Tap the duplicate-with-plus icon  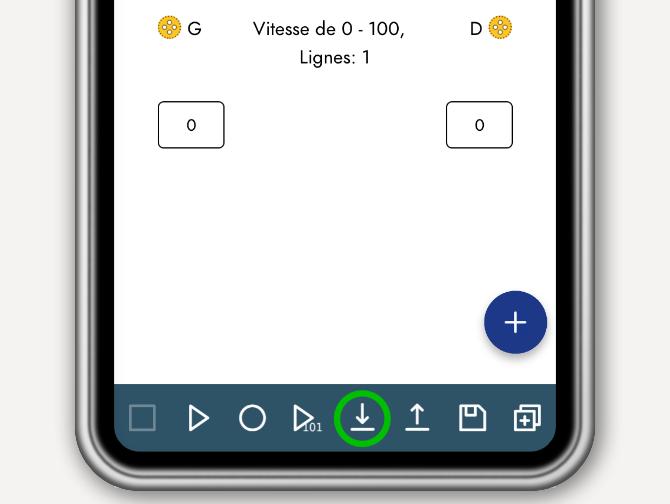(527, 418)
